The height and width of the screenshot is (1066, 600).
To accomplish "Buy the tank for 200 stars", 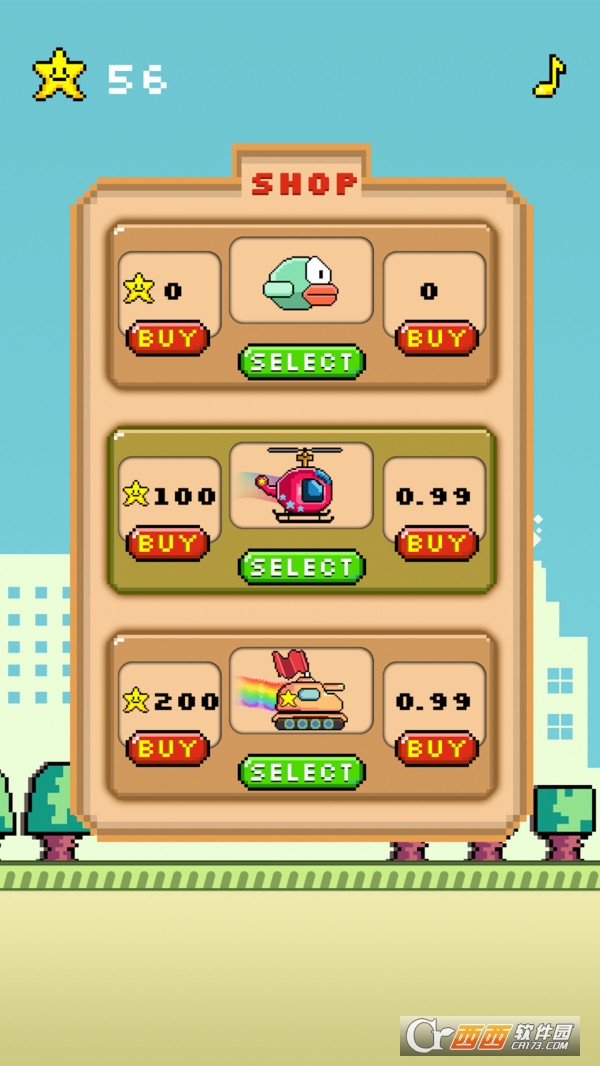I will [168, 749].
